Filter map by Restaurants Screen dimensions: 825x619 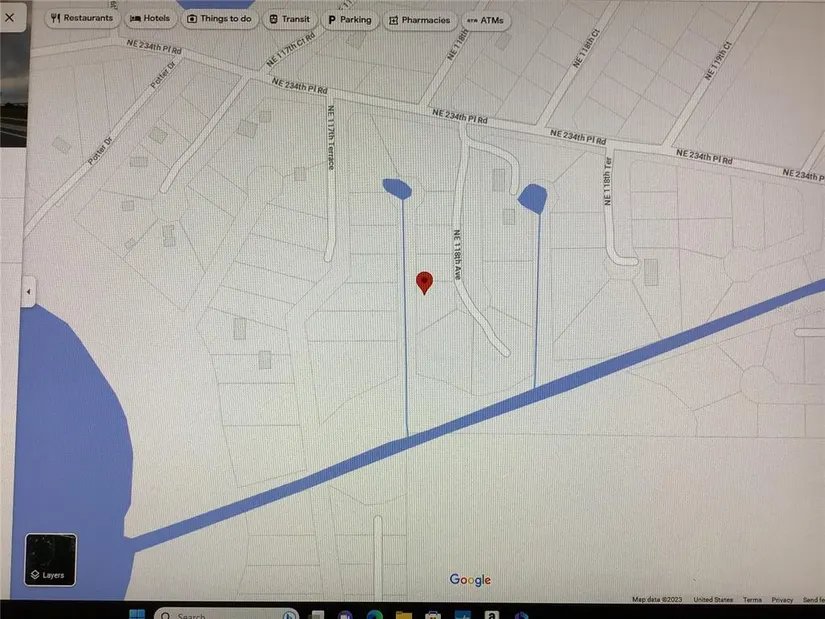coord(82,18)
